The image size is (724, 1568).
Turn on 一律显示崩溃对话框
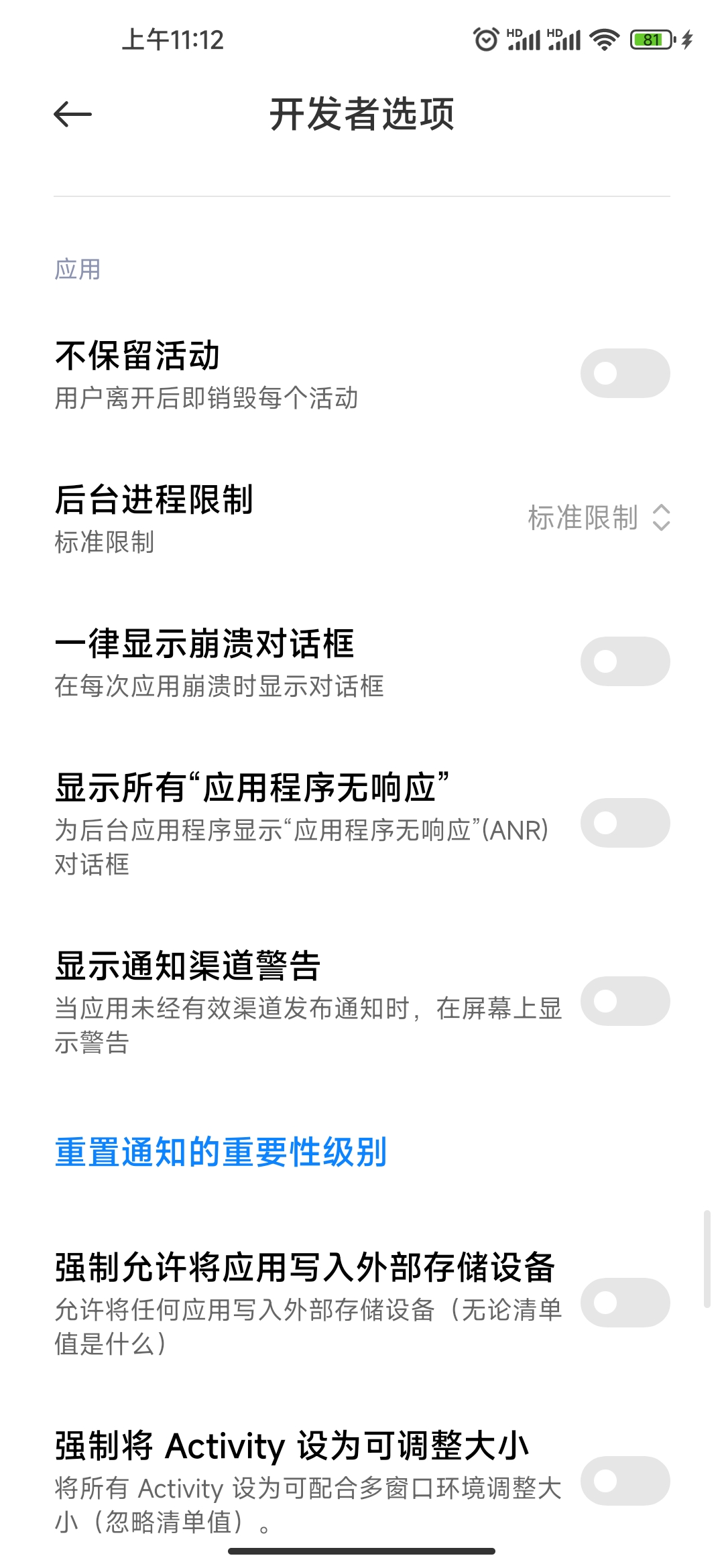(625, 661)
